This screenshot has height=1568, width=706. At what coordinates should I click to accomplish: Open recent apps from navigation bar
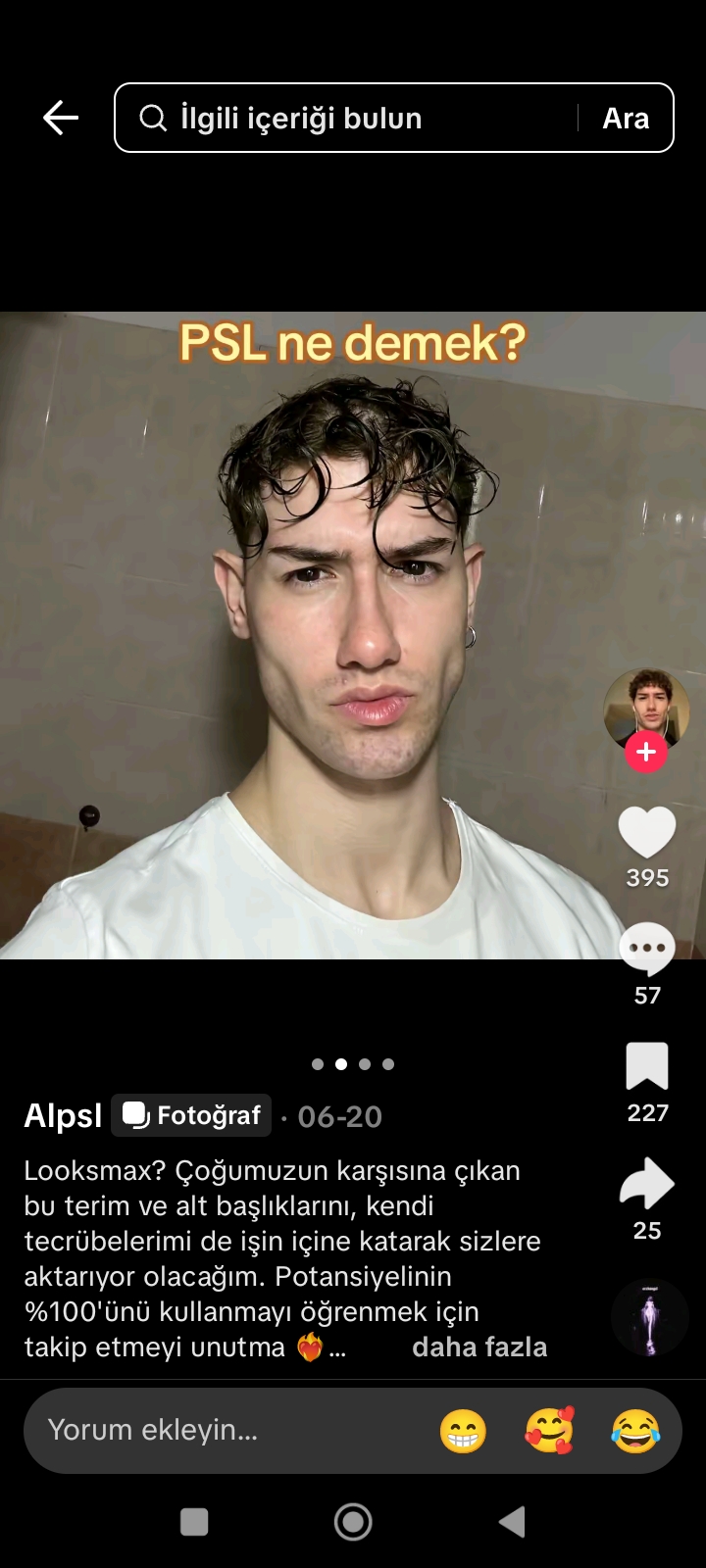(x=194, y=1522)
